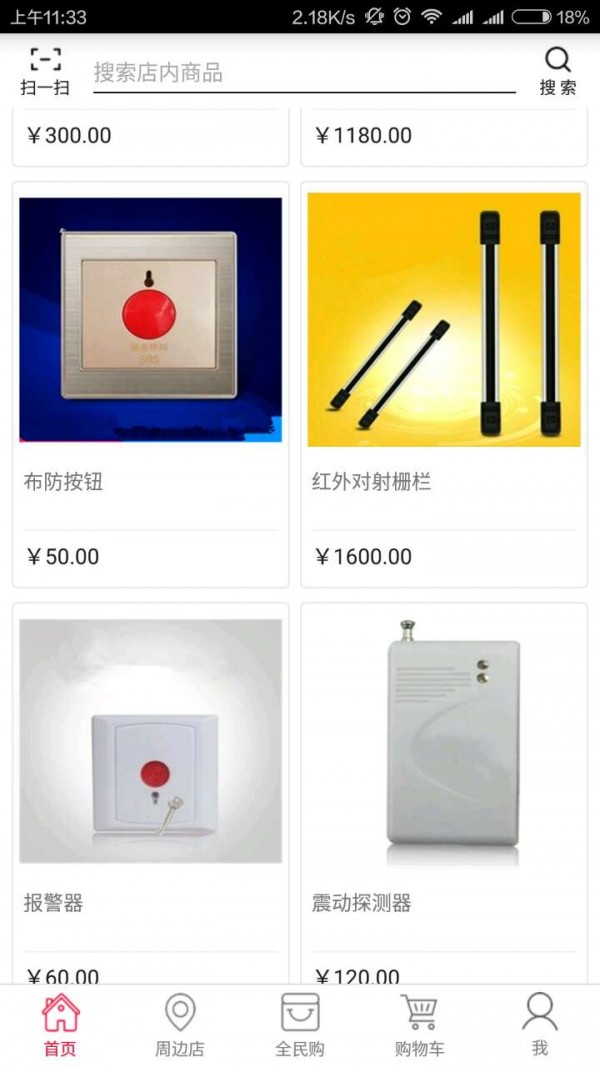Open the 购物车 shopping cart tab
The image size is (600, 1067).
click(420, 1025)
